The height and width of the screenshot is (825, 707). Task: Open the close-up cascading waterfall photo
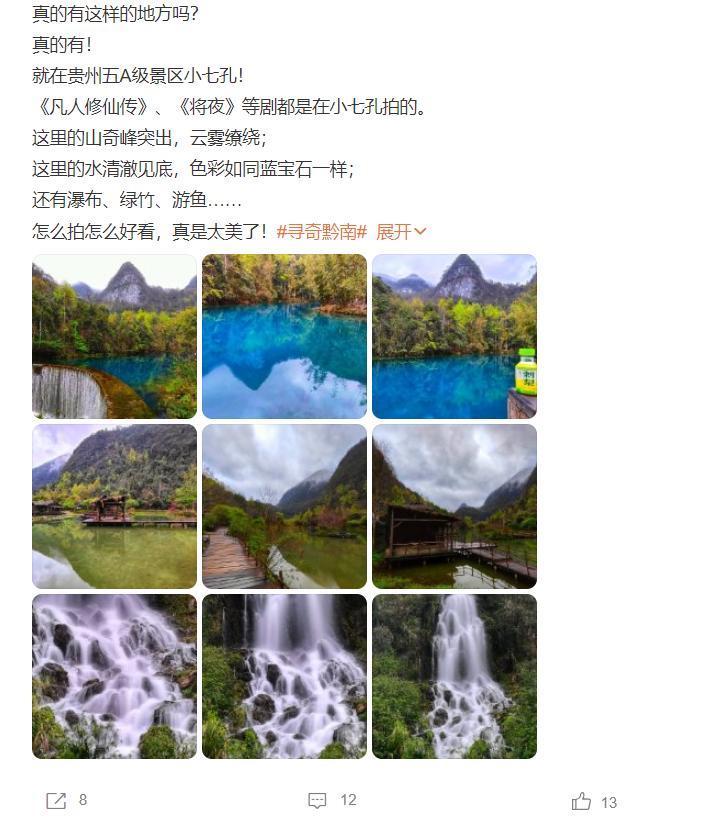(x=114, y=676)
